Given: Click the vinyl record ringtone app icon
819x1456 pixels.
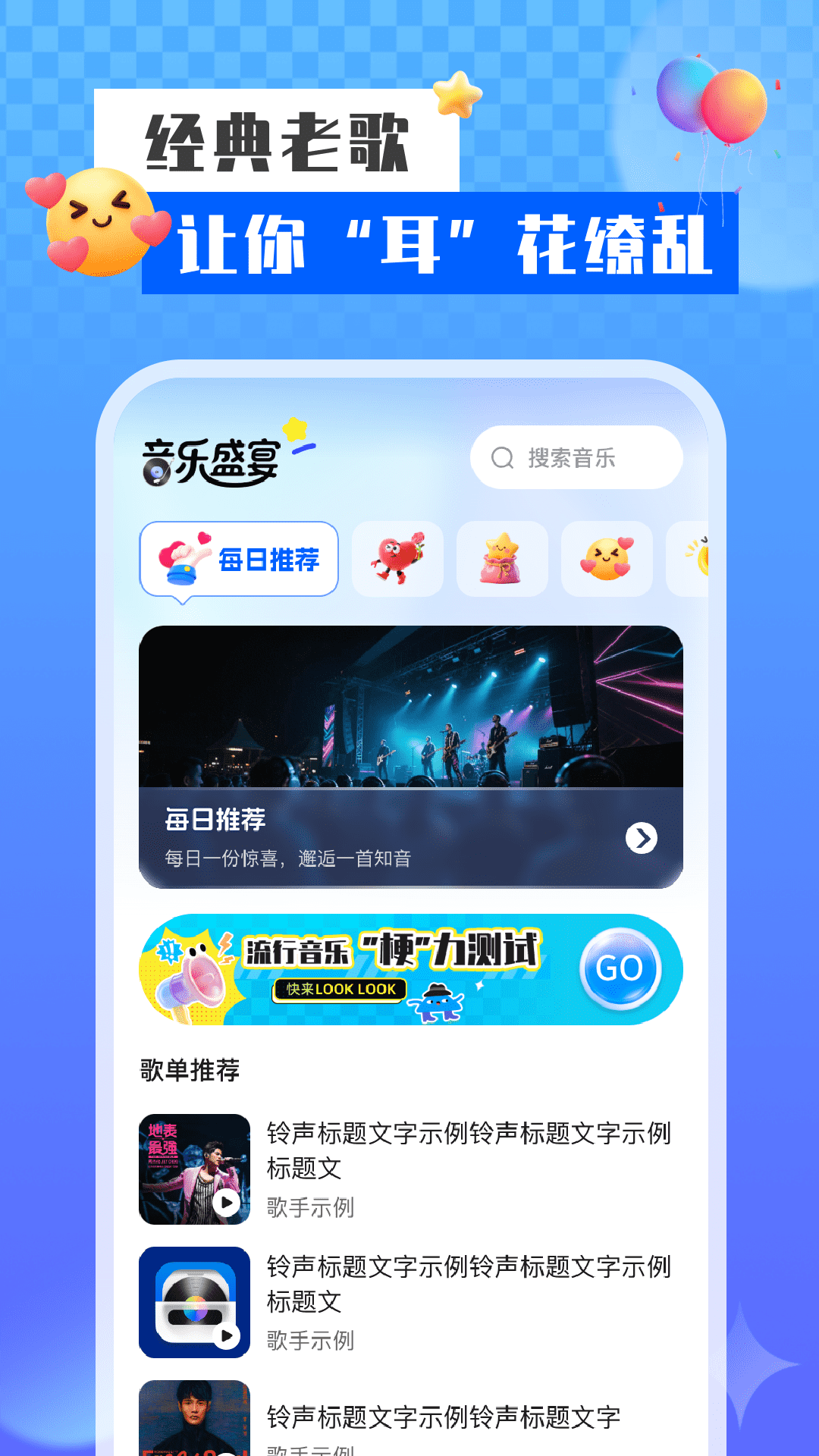Looking at the screenshot, I should 195,1301.
